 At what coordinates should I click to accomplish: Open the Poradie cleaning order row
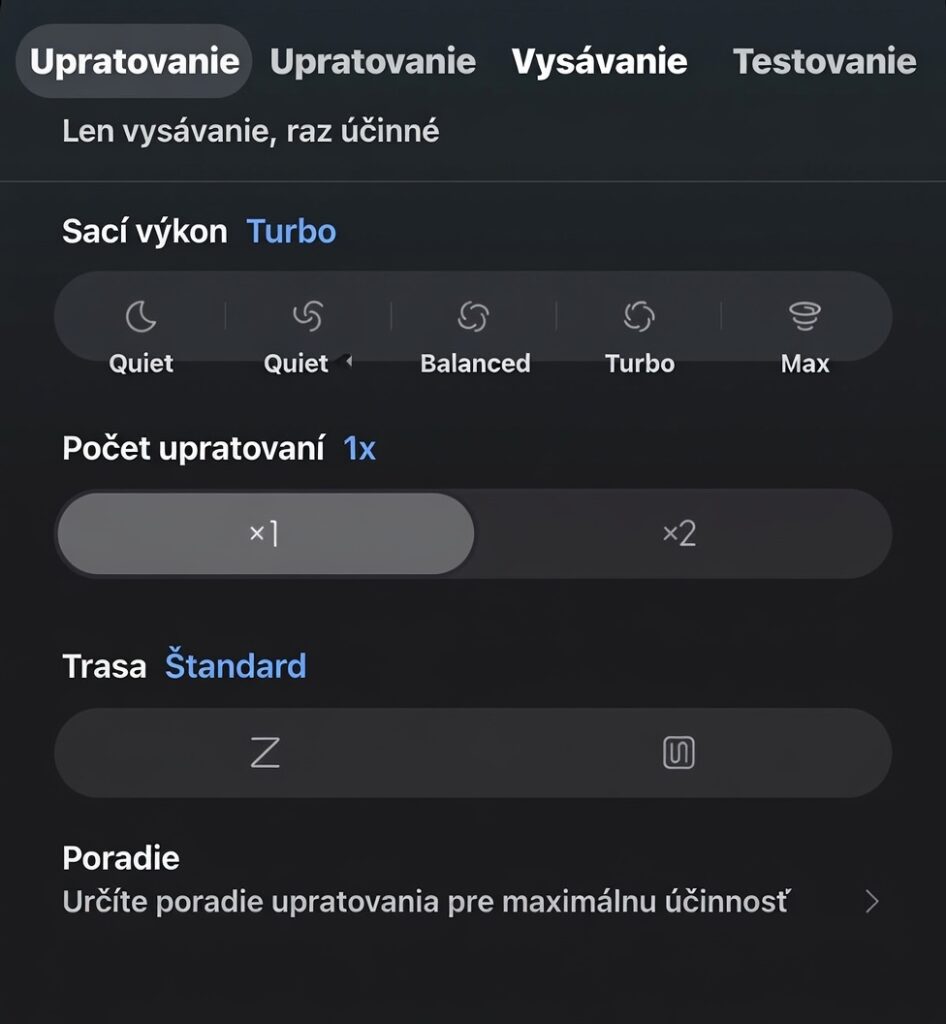[x=472, y=881]
